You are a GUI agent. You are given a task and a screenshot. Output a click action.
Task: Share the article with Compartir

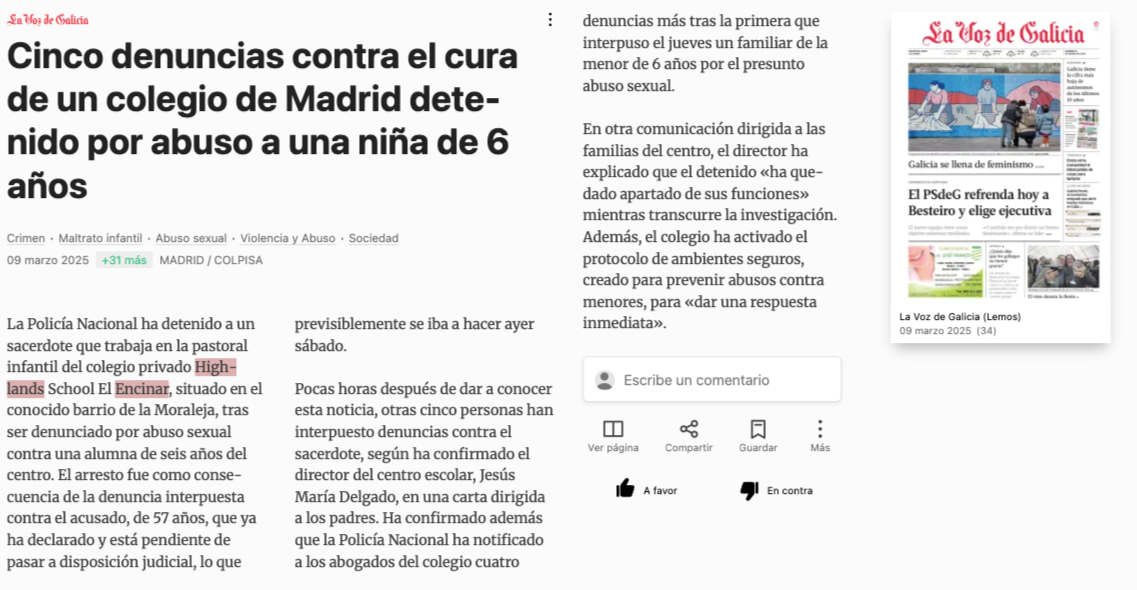click(689, 436)
